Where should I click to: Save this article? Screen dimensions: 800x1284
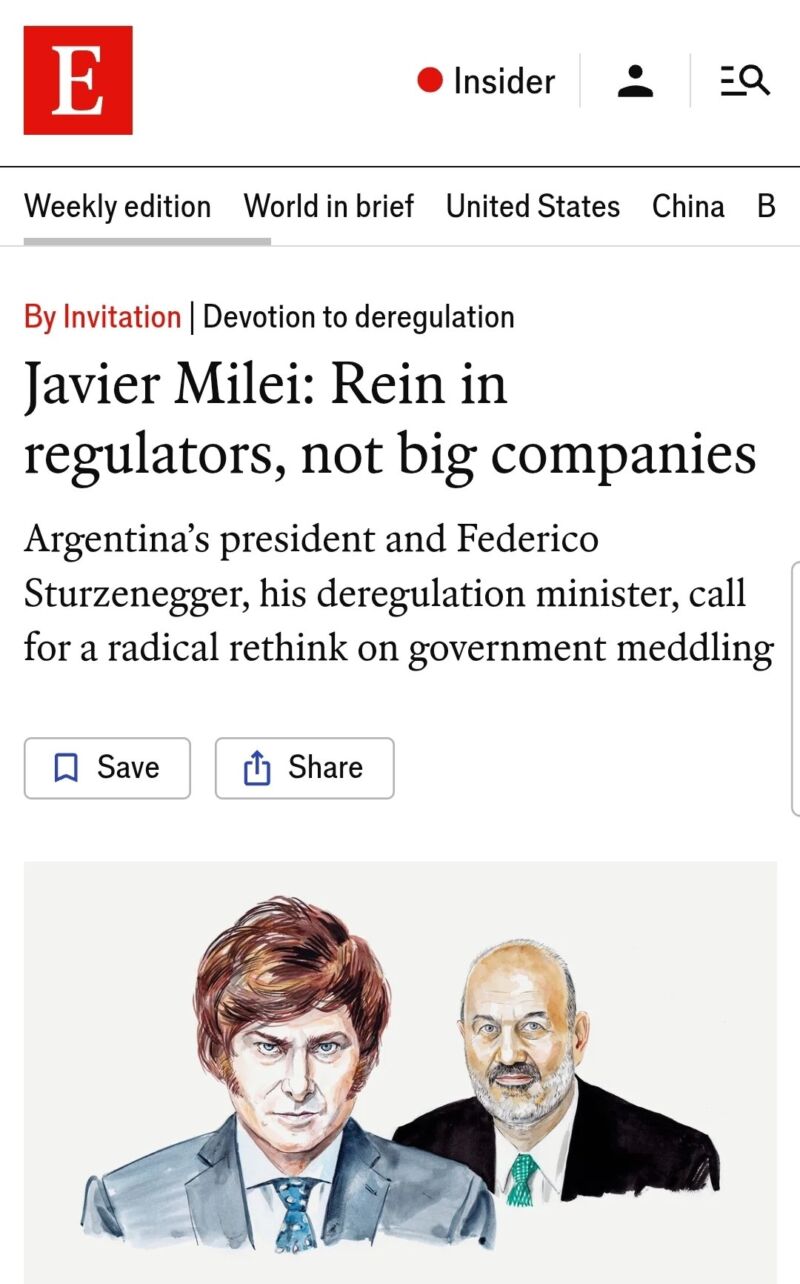107,768
